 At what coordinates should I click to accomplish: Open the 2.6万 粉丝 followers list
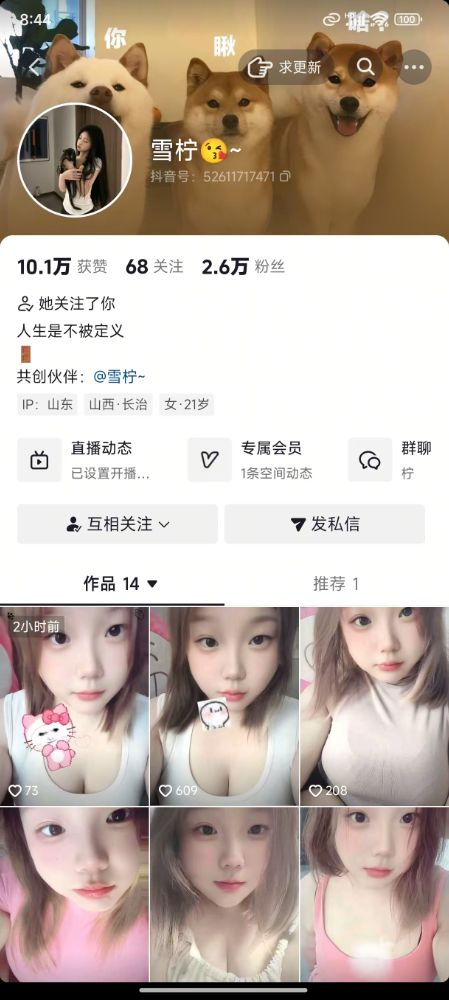point(243,267)
